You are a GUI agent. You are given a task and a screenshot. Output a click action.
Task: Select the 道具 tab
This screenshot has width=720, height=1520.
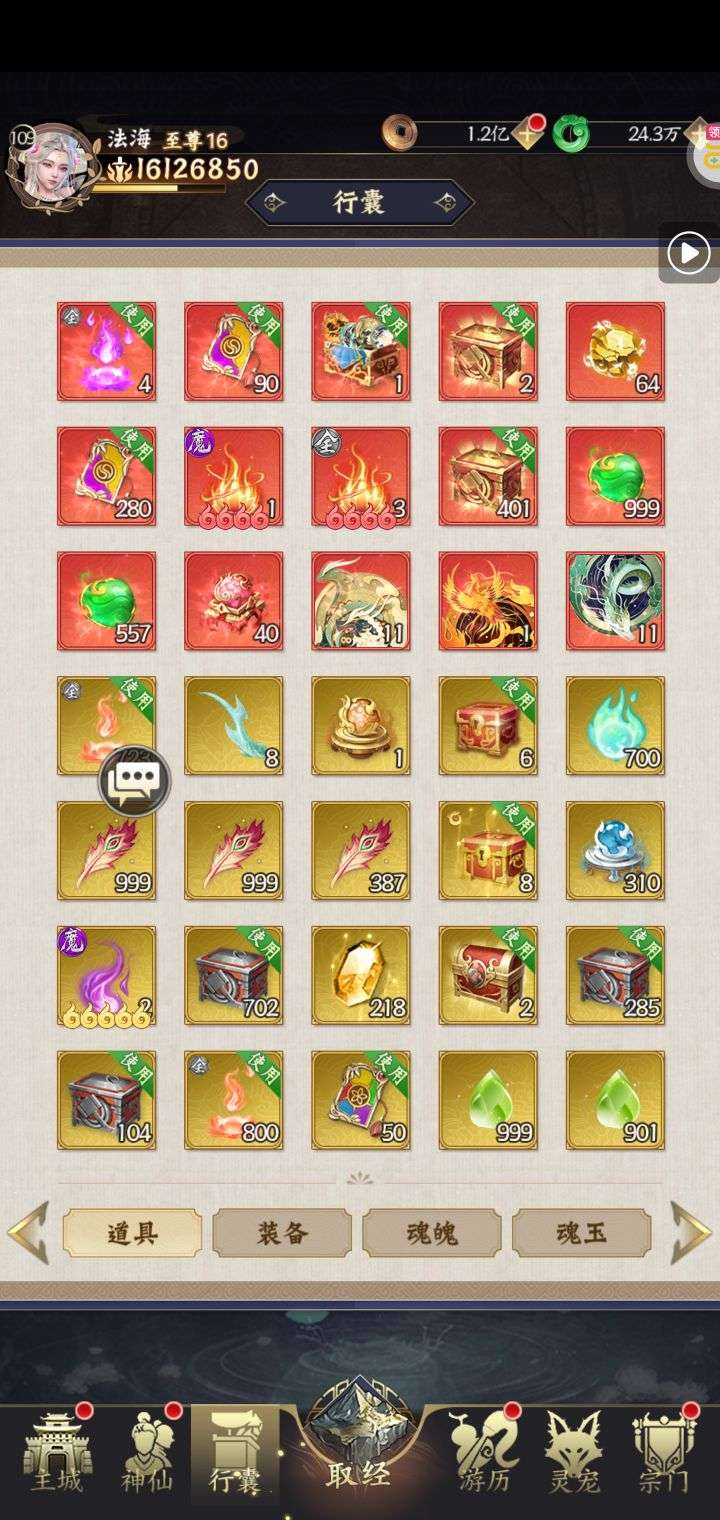pyautogui.click(x=132, y=1233)
